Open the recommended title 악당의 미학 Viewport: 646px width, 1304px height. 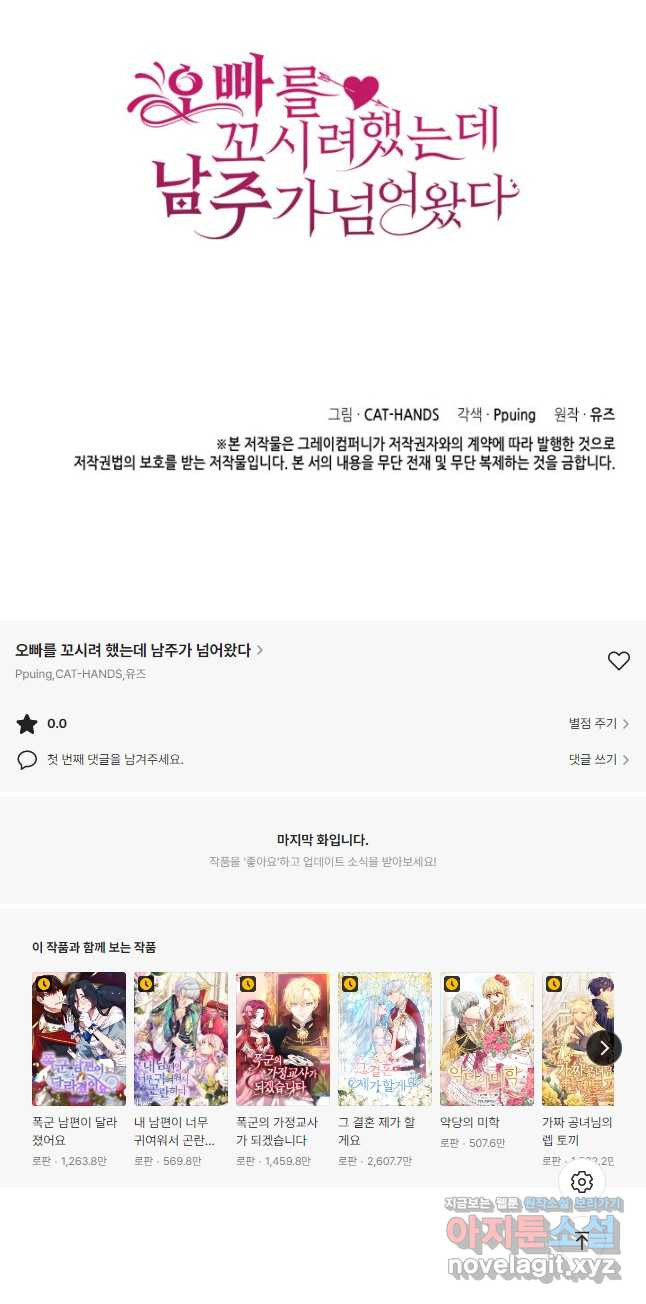[x=487, y=1038]
